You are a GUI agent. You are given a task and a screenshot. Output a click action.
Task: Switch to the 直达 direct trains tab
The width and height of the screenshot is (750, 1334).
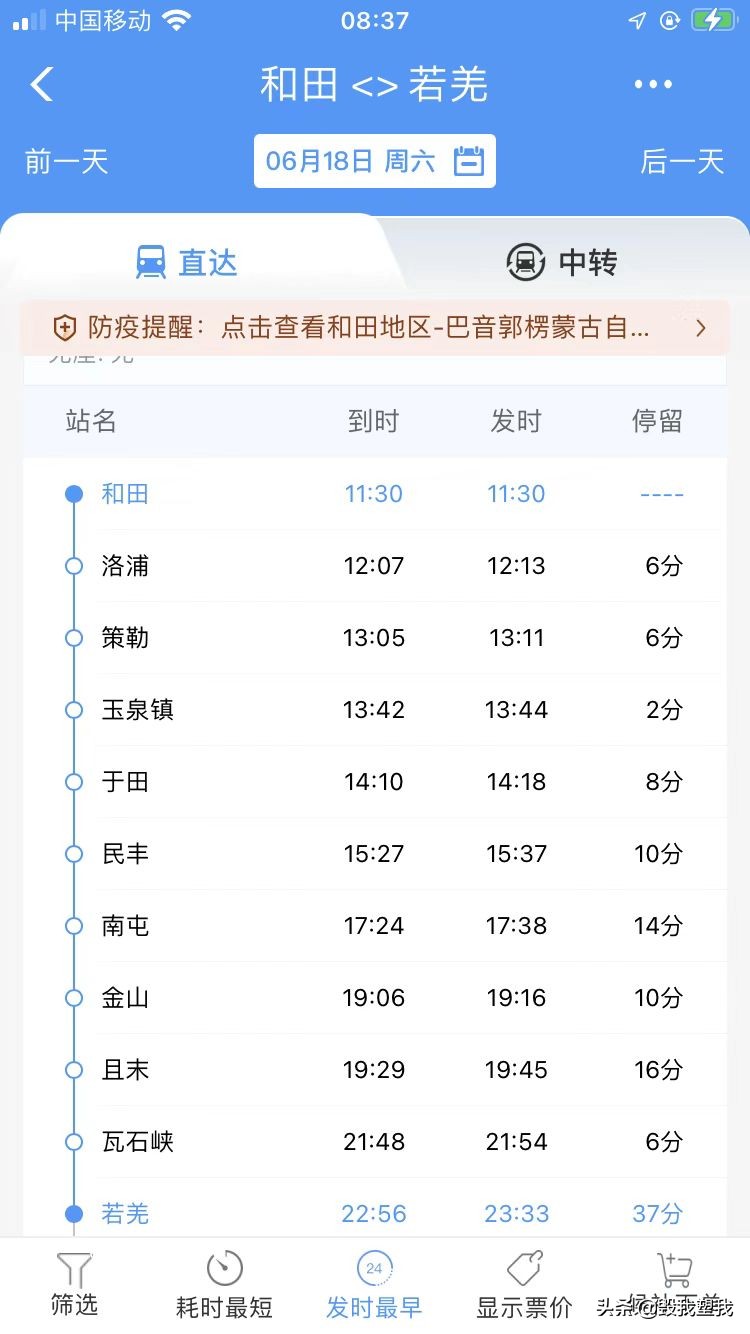click(x=185, y=261)
